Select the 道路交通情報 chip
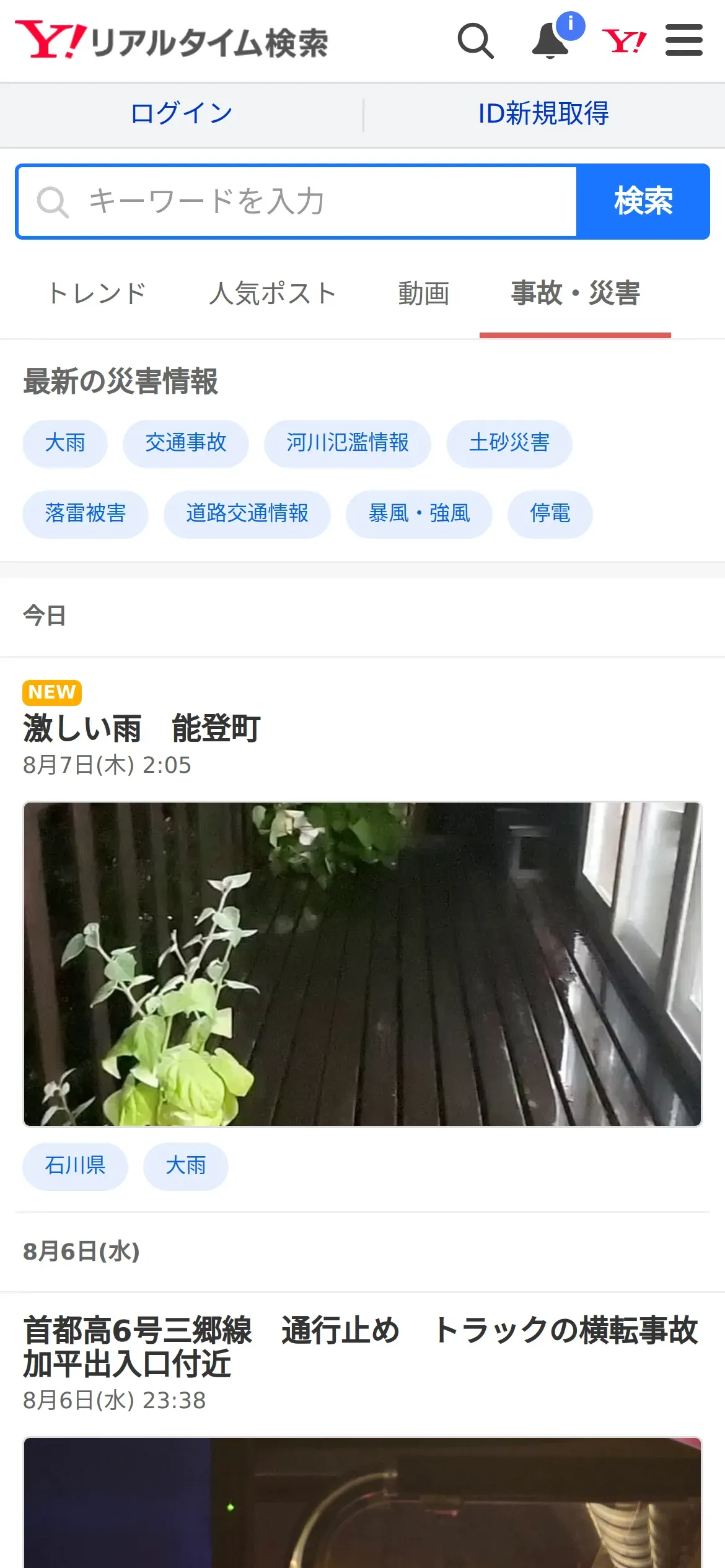This screenshot has height=1568, width=725. 247,514
